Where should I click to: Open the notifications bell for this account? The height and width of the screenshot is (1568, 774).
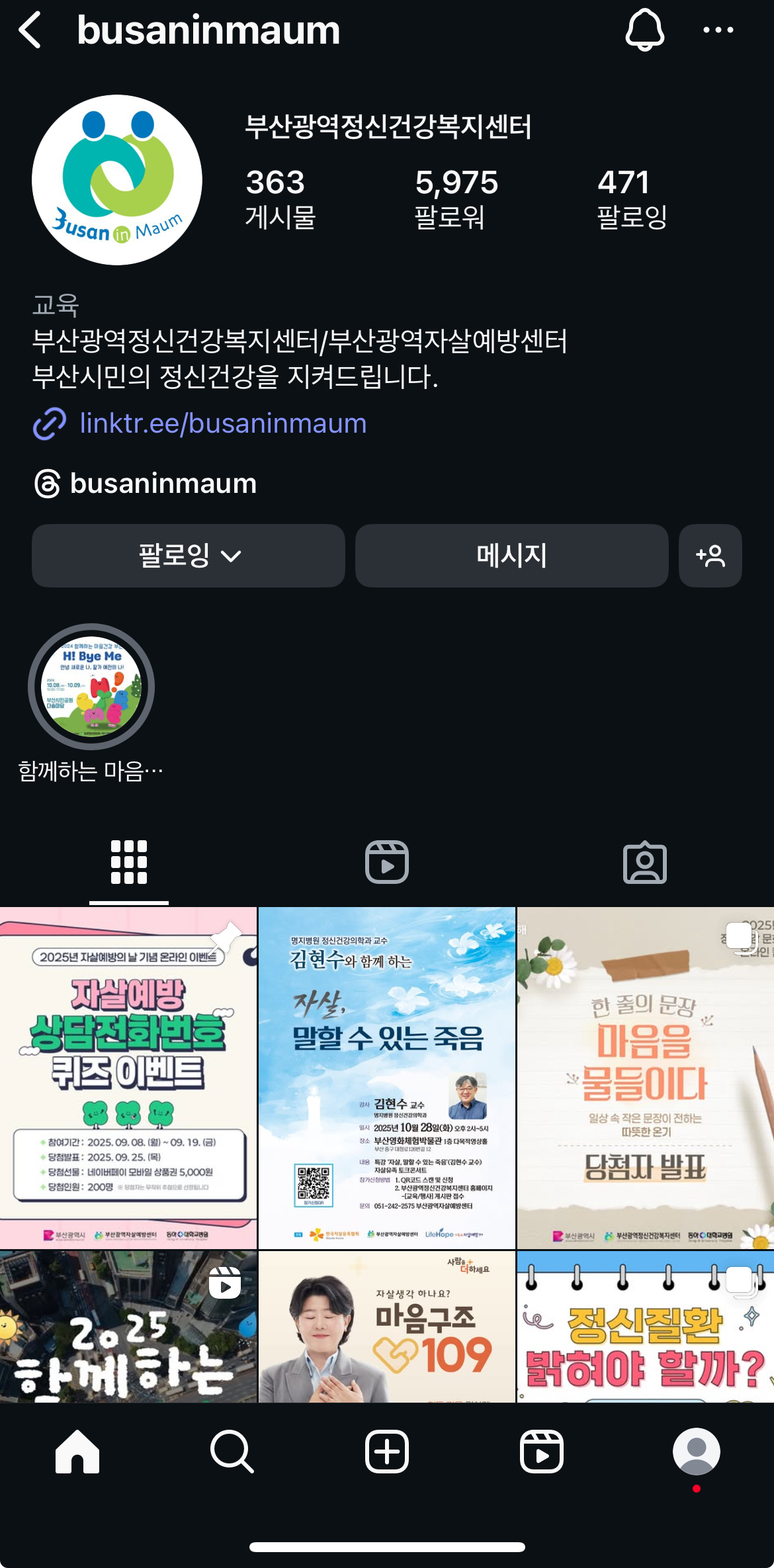tap(644, 30)
